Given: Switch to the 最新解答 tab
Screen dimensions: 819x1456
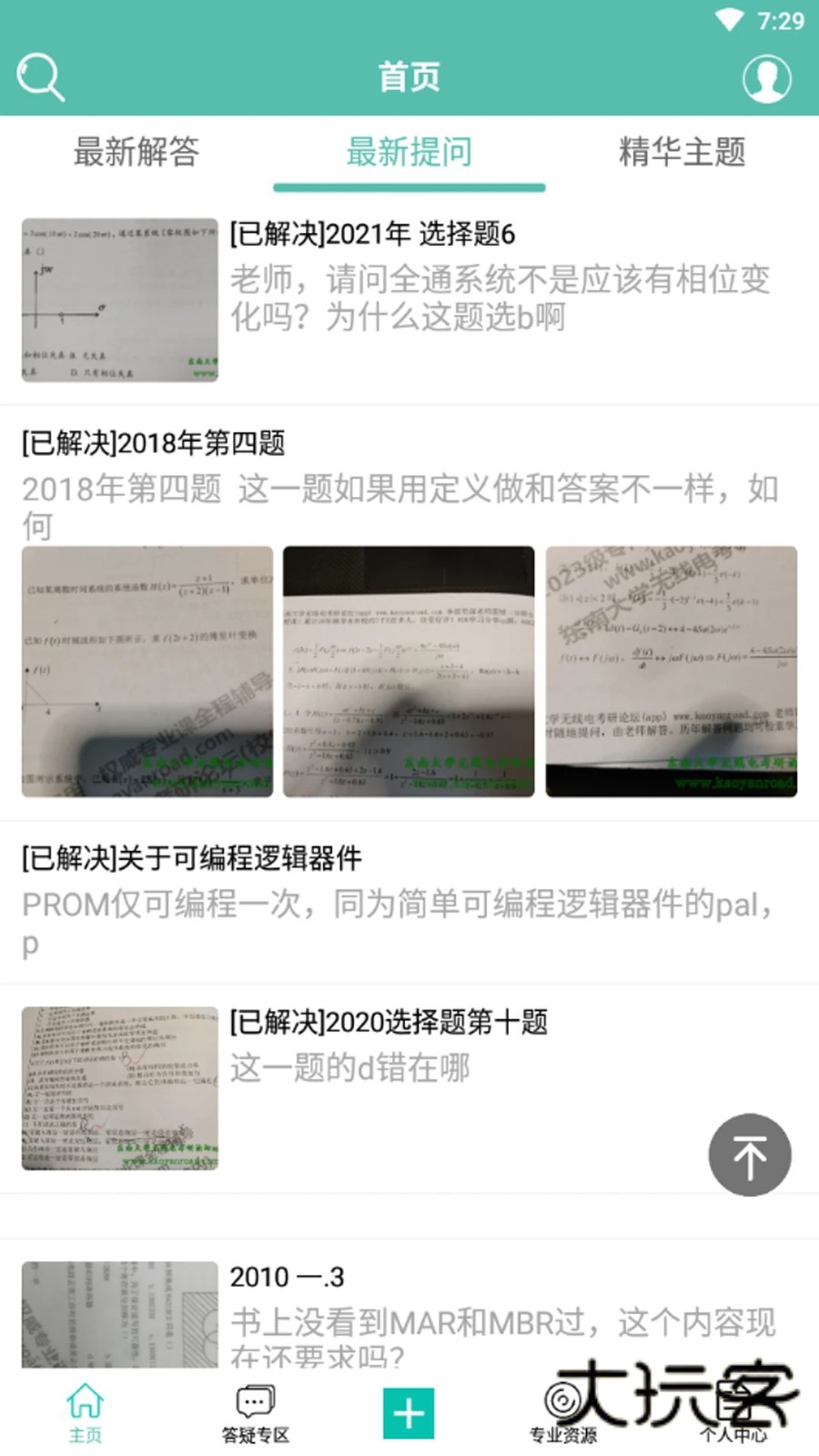Looking at the screenshot, I should (x=138, y=154).
